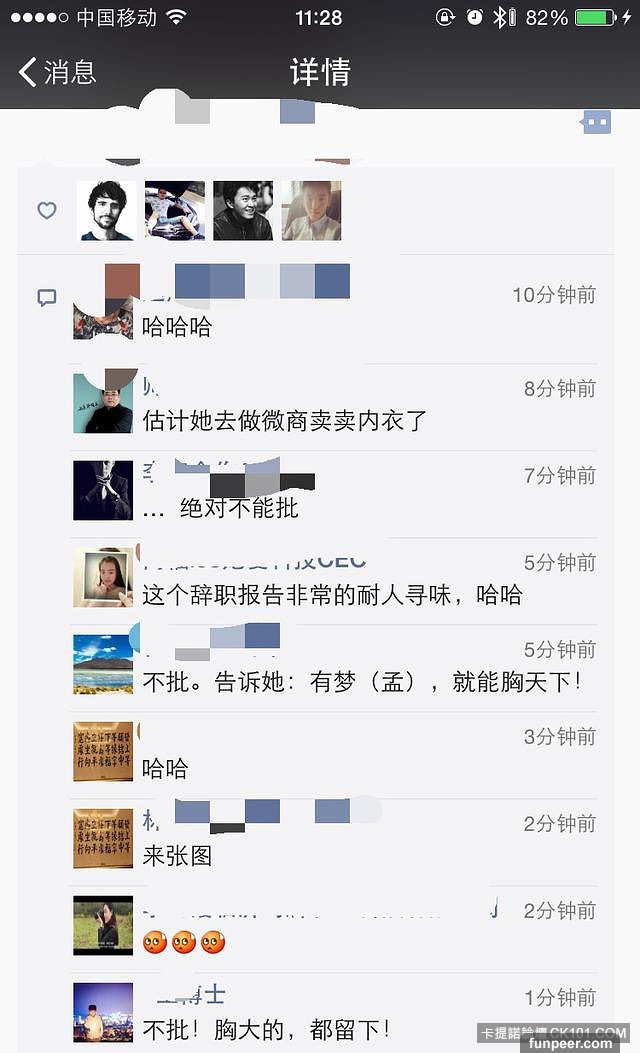This screenshot has height=1053, width=640.
Task: Open the avatar beside 不批！胸大的，都留下
Action: coord(103,1012)
